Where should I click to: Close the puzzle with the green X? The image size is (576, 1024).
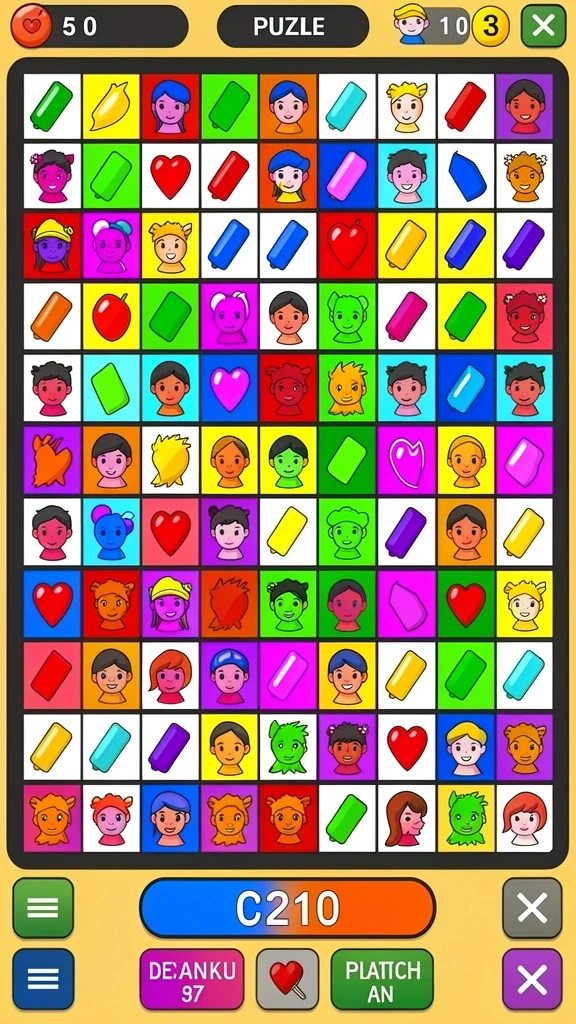click(543, 26)
